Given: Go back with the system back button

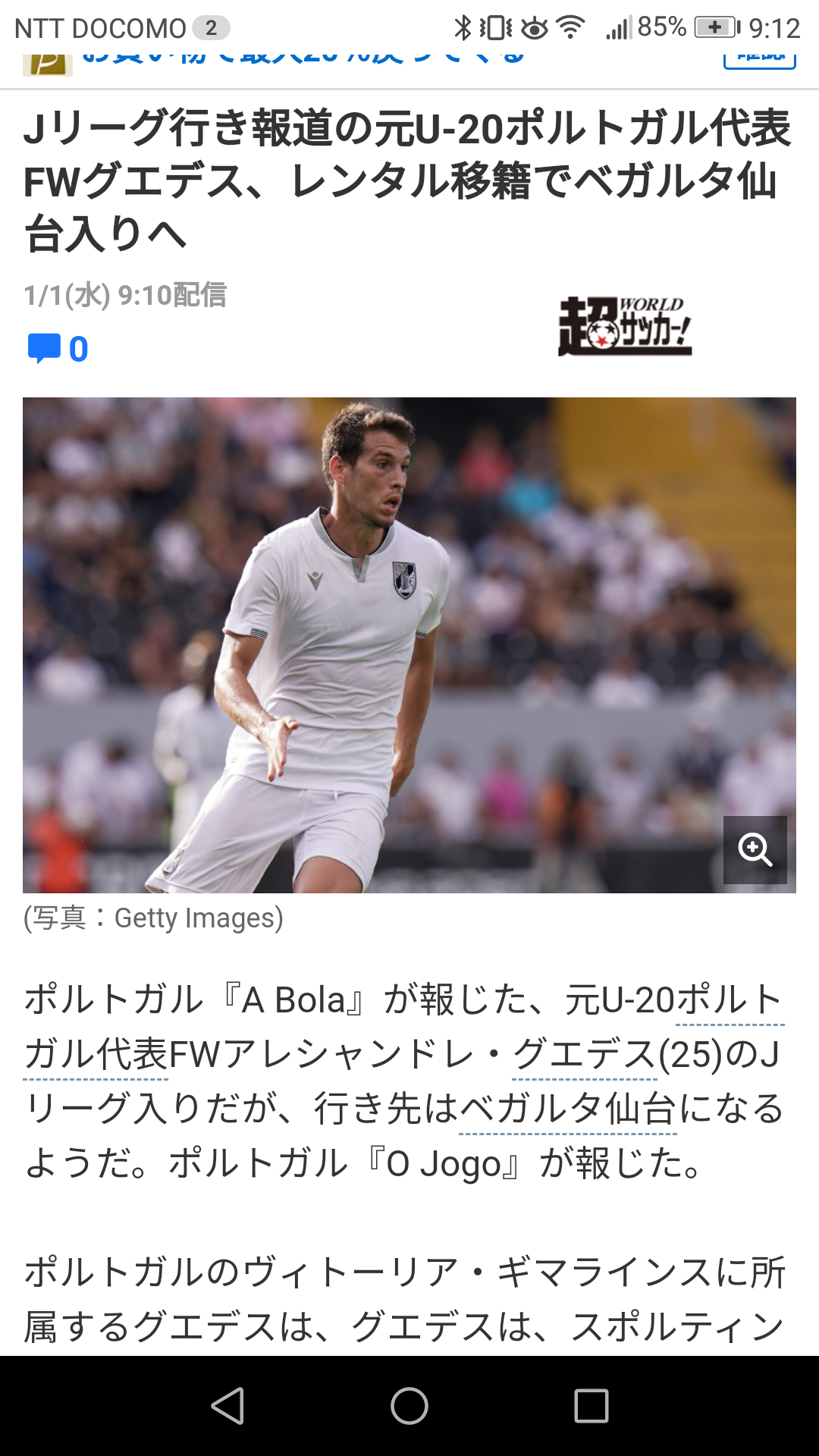Looking at the screenshot, I should (227, 1406).
